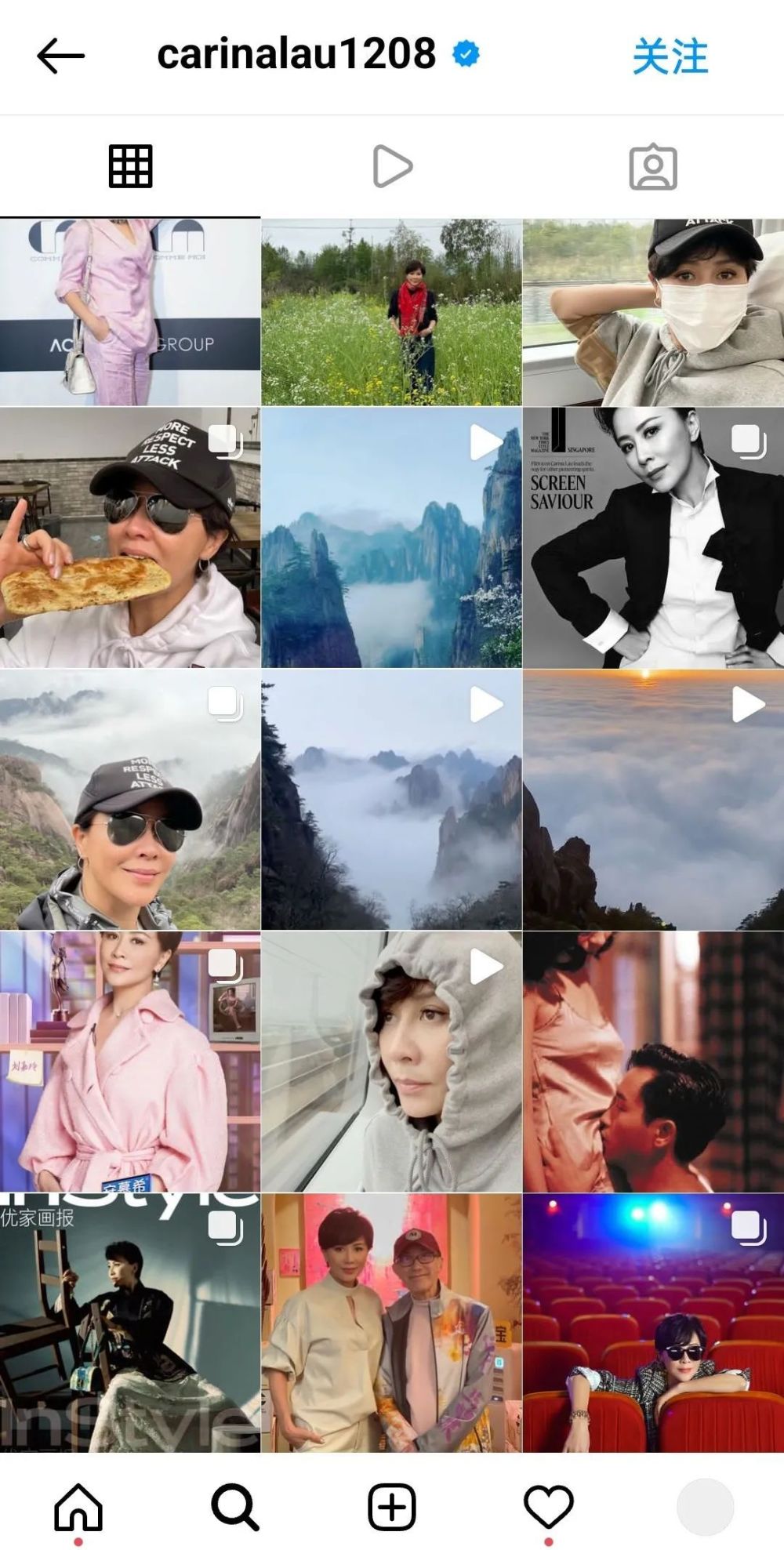Open the pink suit post

coord(130,312)
